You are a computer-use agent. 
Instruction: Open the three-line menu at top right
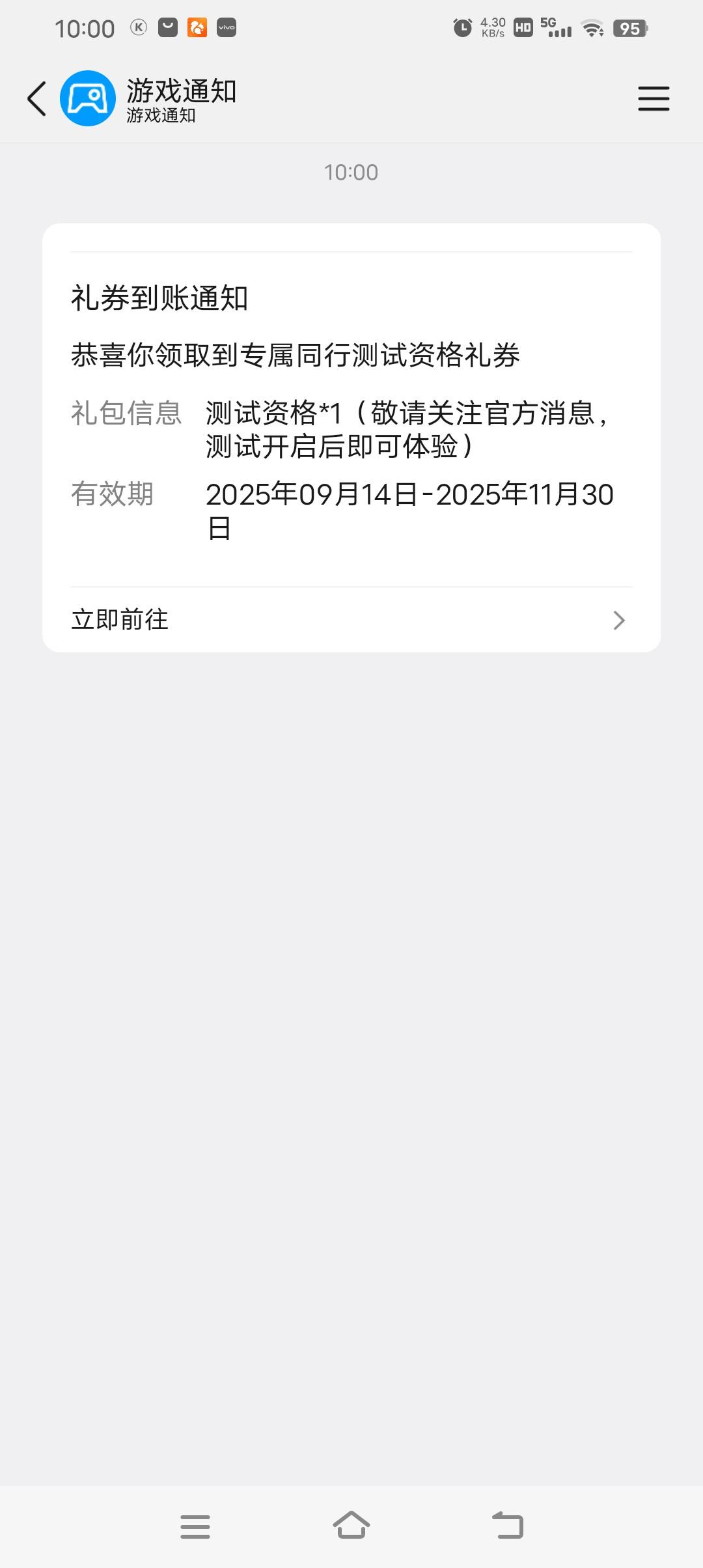(654, 99)
